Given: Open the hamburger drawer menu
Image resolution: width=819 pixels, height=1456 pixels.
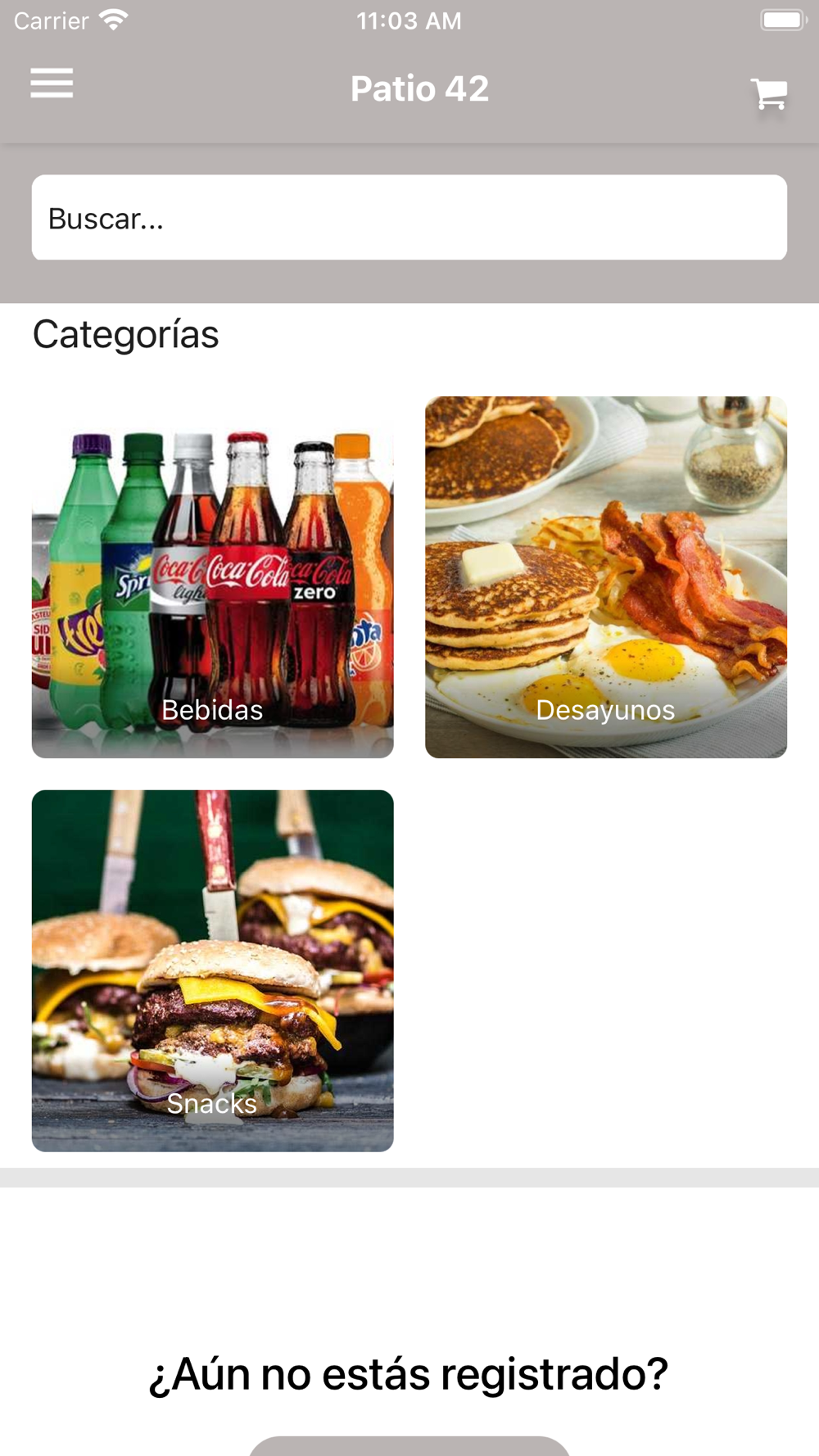Looking at the screenshot, I should (x=52, y=84).
